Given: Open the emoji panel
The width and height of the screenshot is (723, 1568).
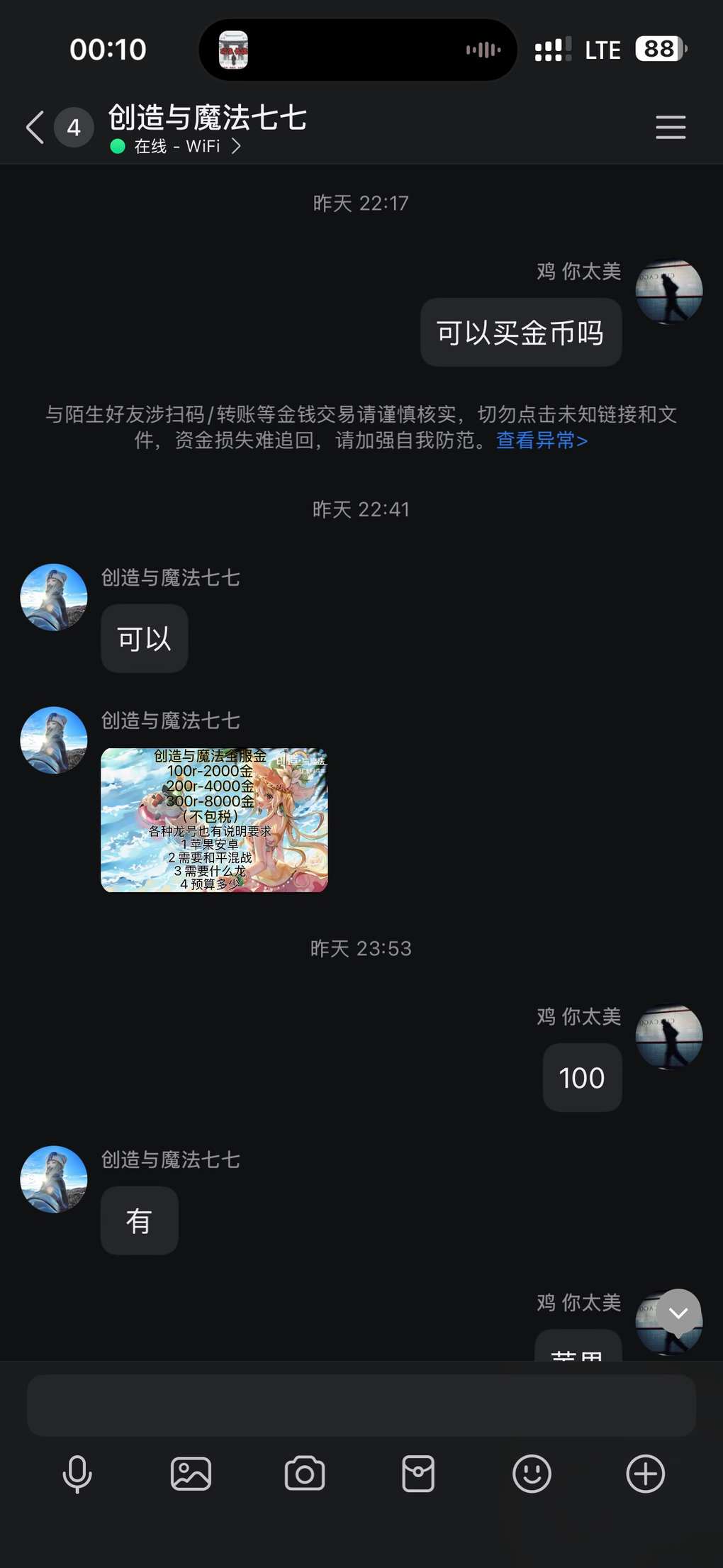Looking at the screenshot, I should (x=532, y=1474).
